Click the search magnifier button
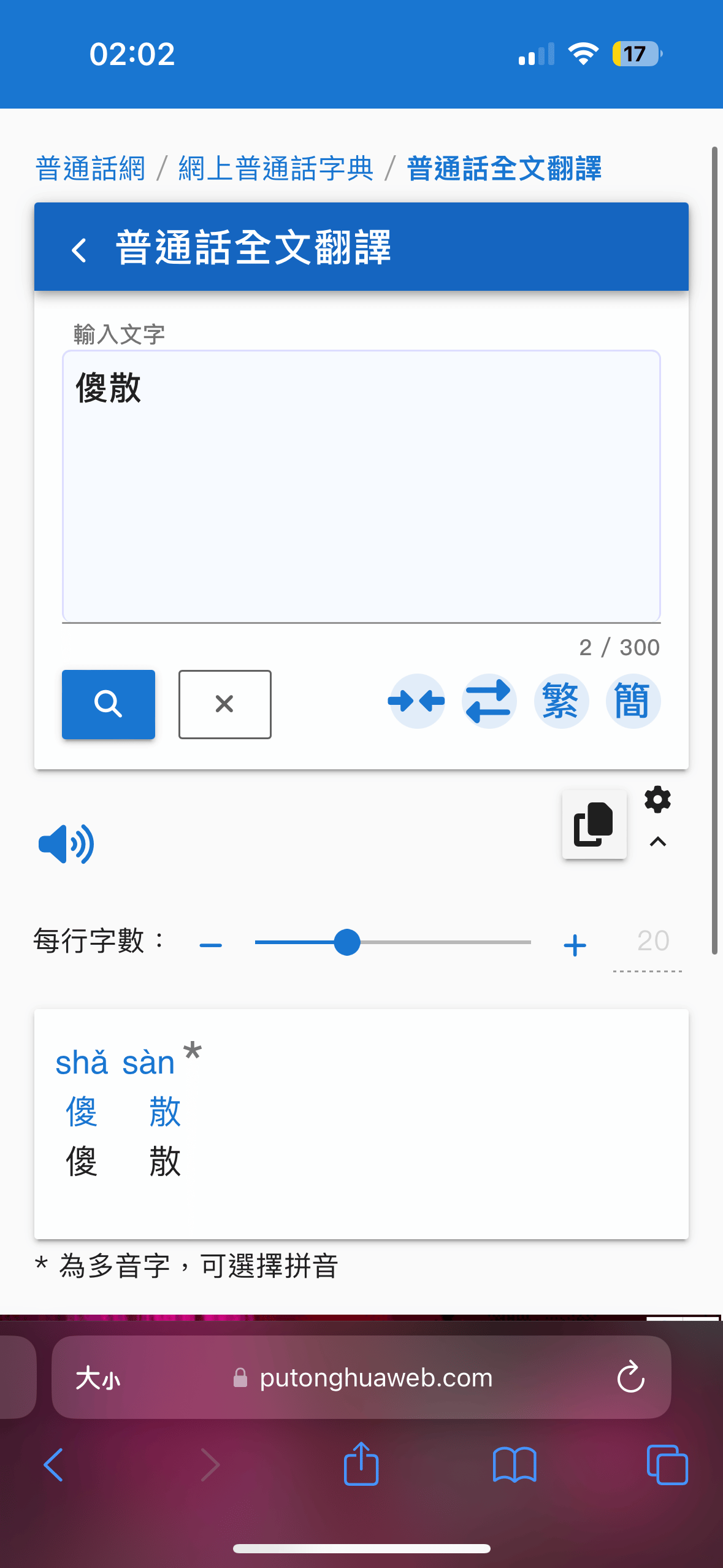Image resolution: width=723 pixels, height=1568 pixels. (x=108, y=704)
